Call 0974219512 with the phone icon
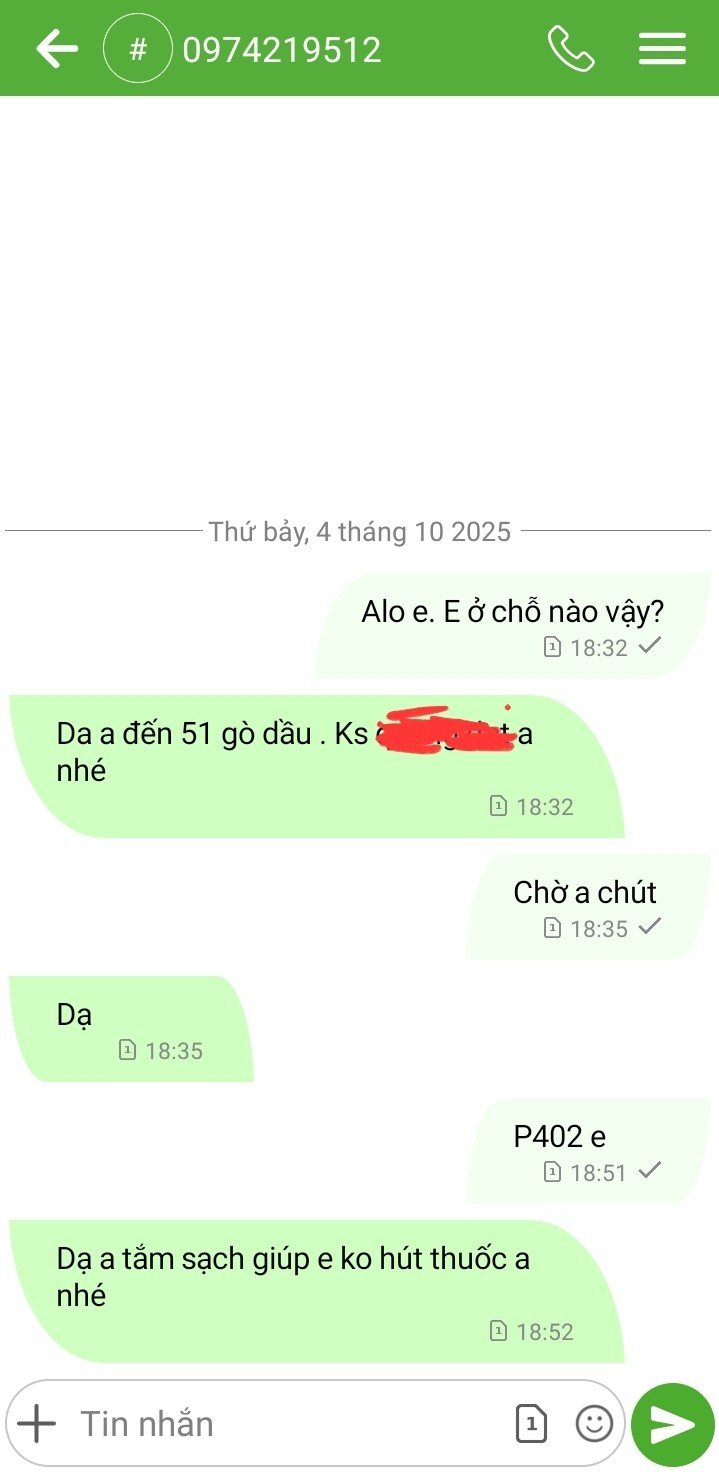This screenshot has width=719, height=1472. click(x=571, y=49)
